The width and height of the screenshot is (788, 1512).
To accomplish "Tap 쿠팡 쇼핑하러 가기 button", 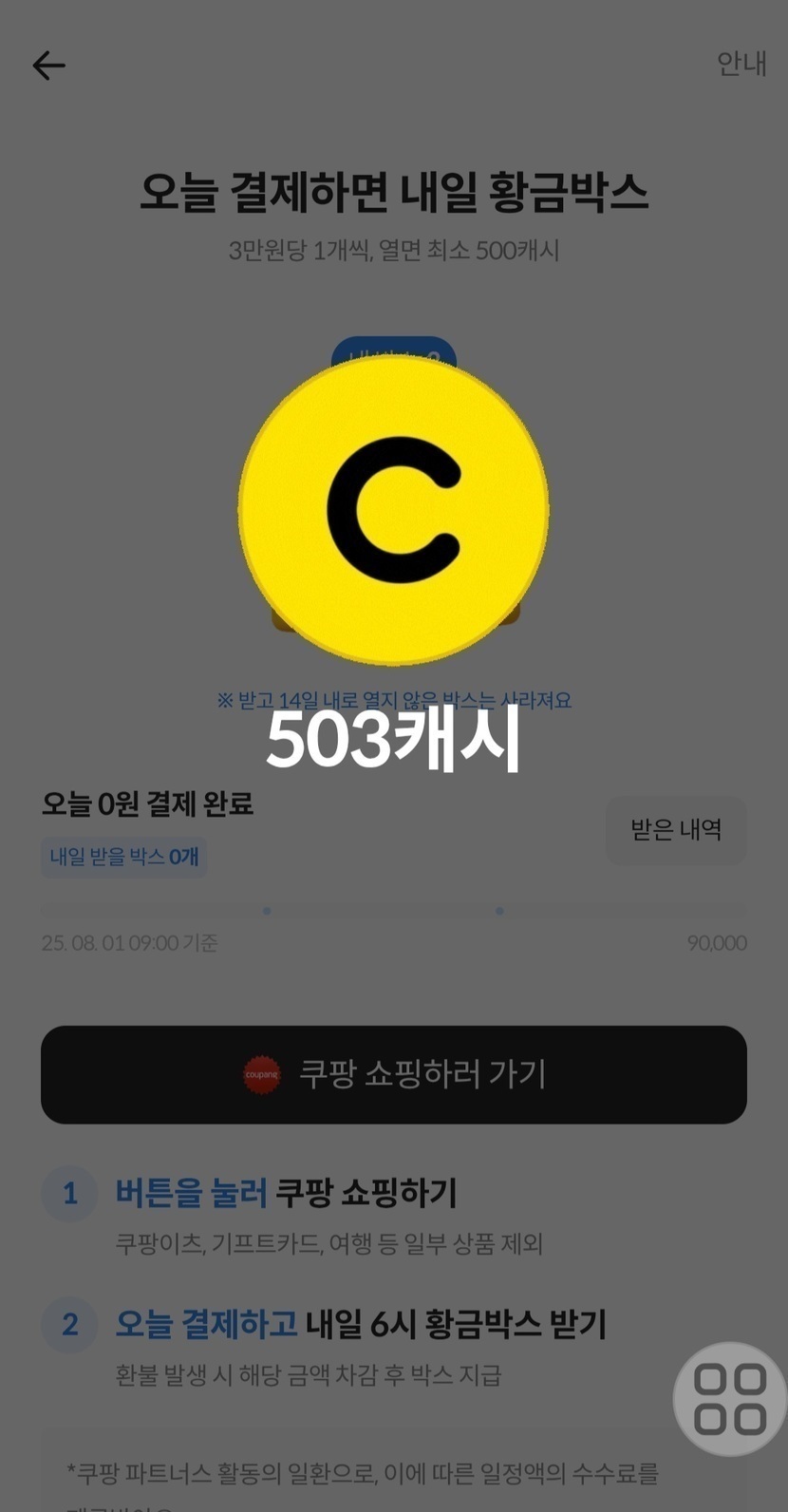I will 394,1074.
